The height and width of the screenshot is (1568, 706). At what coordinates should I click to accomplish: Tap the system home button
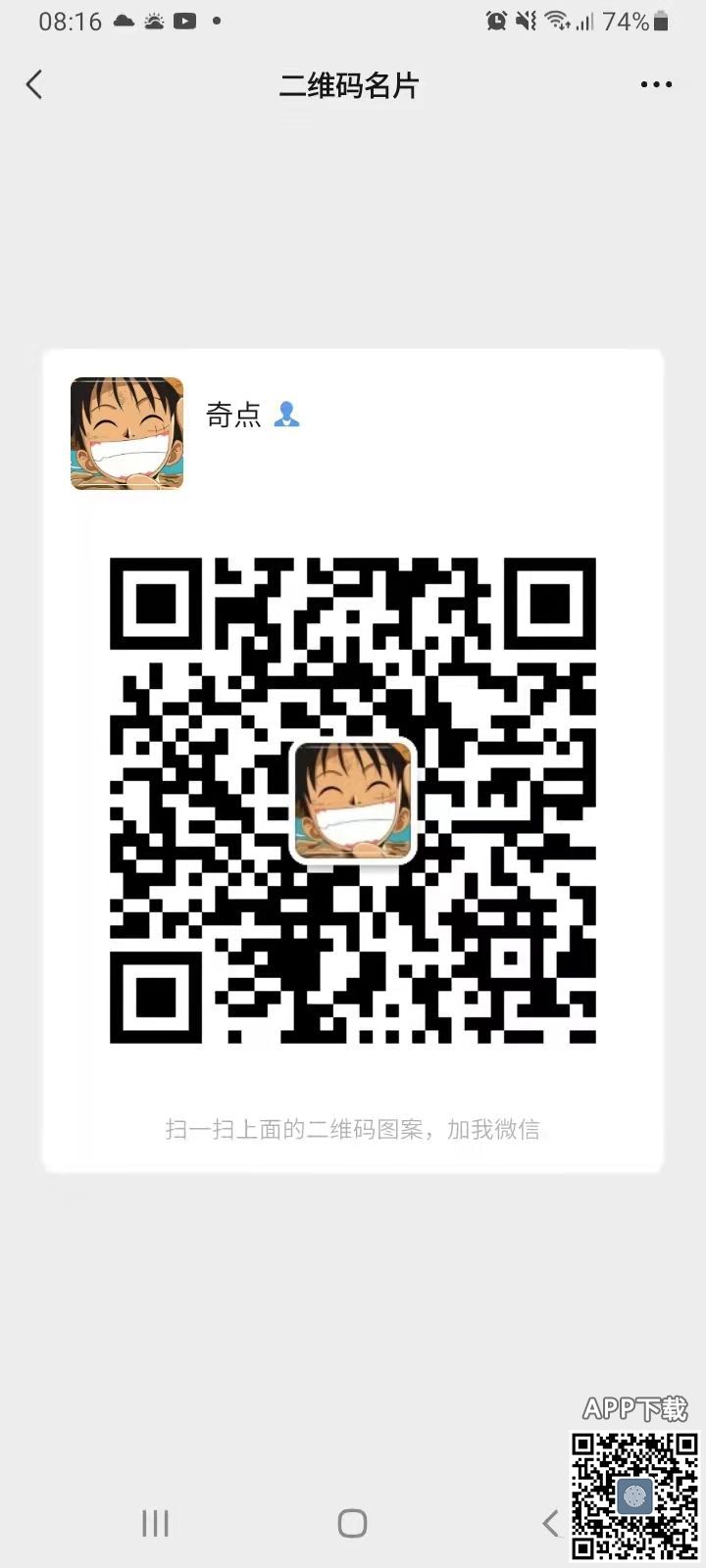click(x=352, y=1523)
